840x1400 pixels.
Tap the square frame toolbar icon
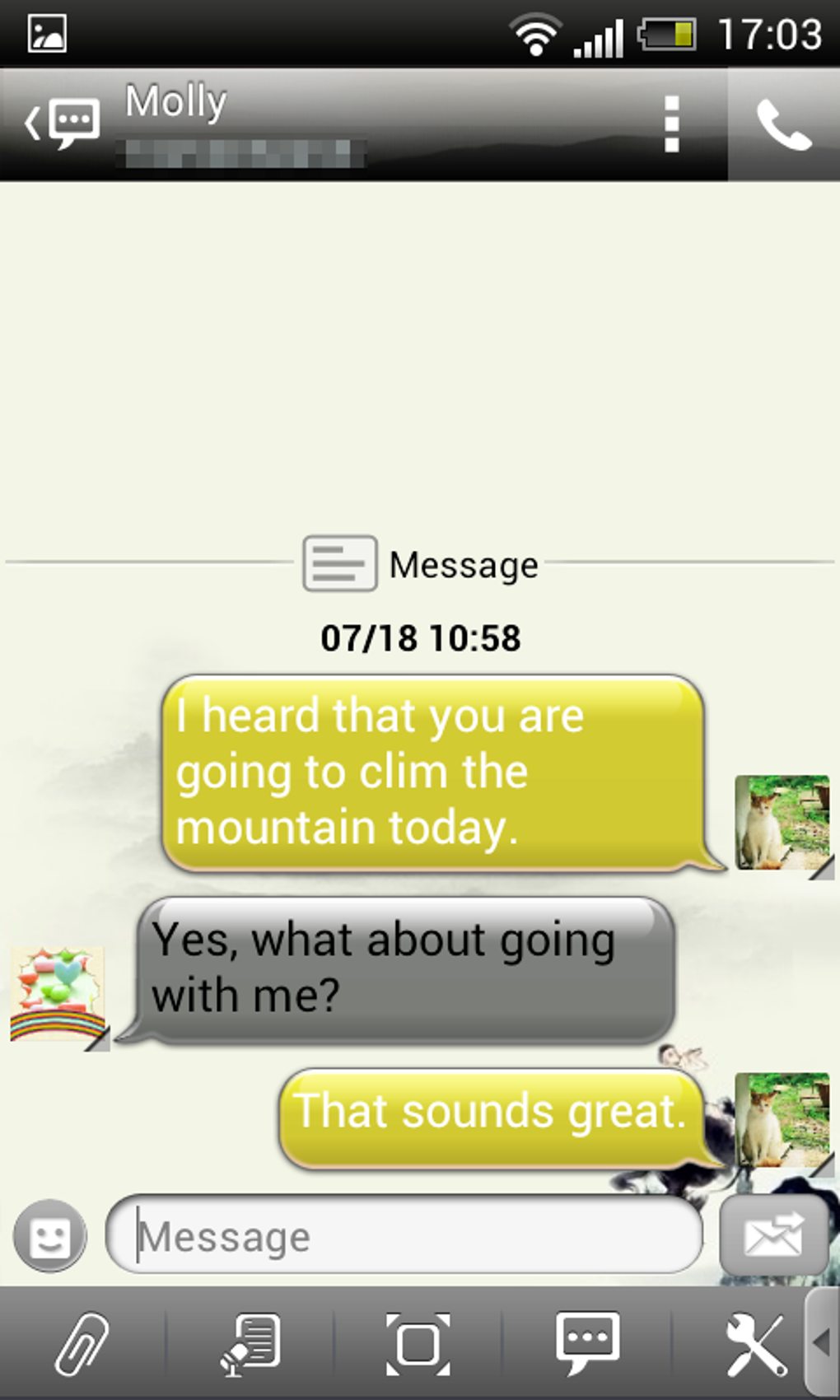click(x=418, y=1344)
